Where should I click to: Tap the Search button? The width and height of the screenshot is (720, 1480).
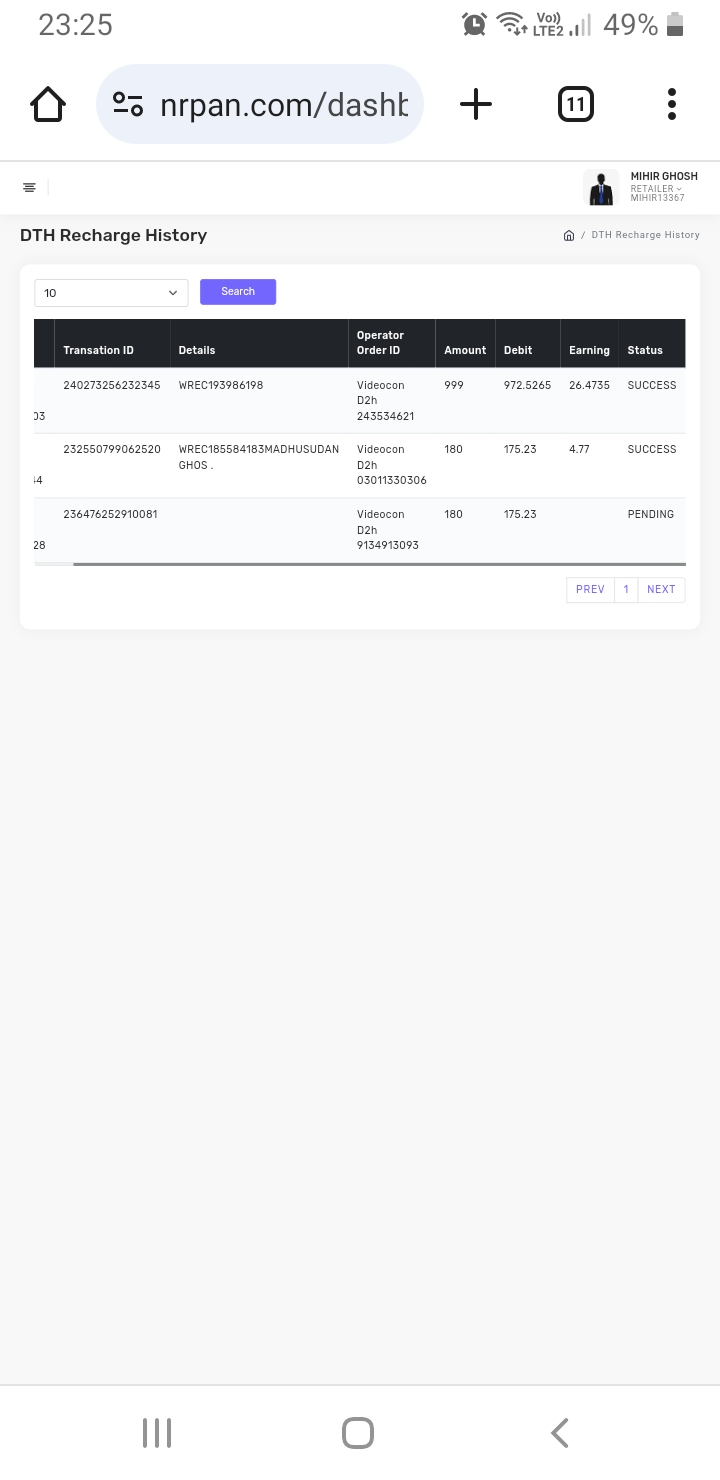pyautogui.click(x=238, y=292)
